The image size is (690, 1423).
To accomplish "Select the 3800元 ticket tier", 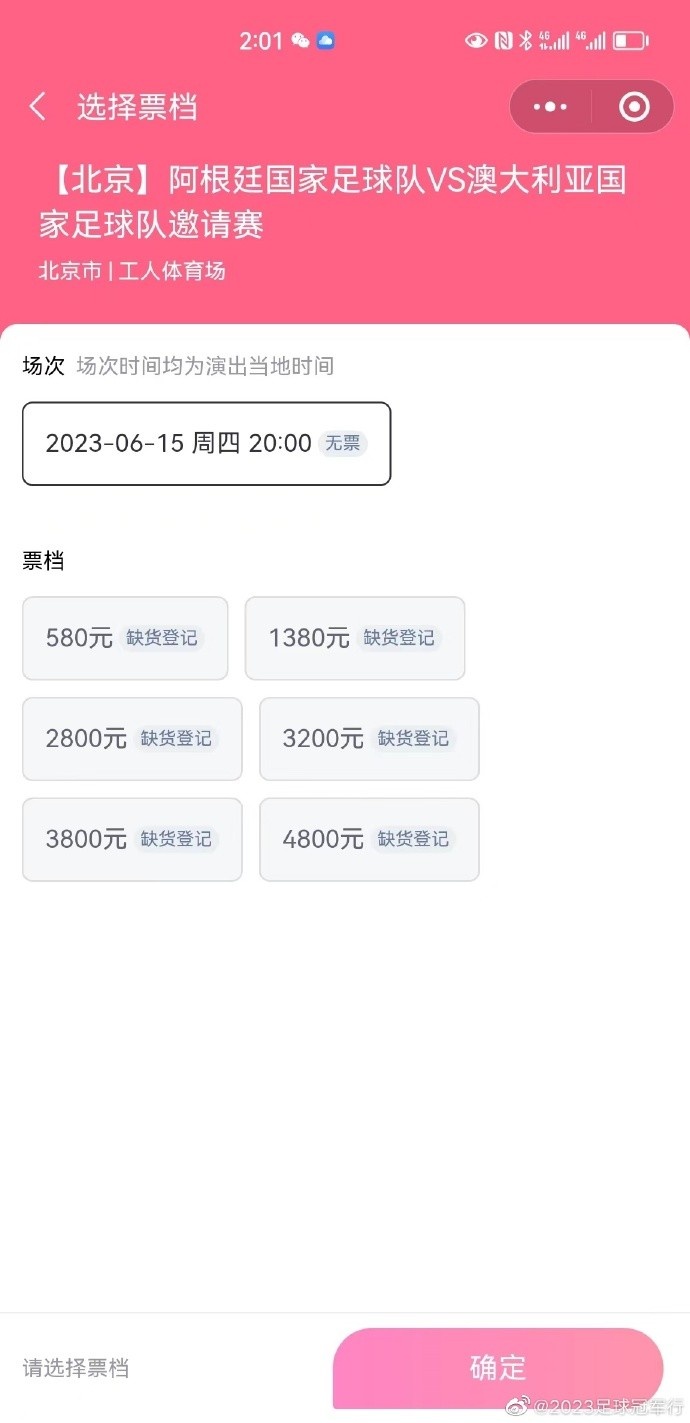I will click(x=132, y=840).
